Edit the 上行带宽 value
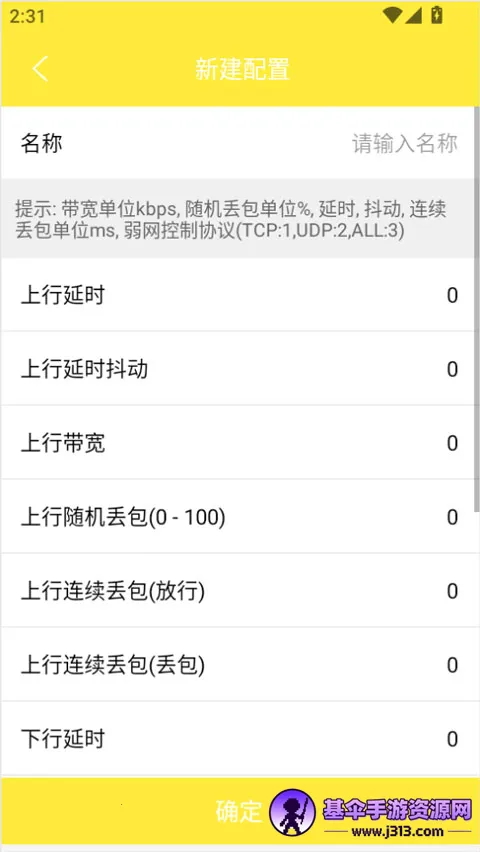Screen dimensions: 480x852 point(452,443)
